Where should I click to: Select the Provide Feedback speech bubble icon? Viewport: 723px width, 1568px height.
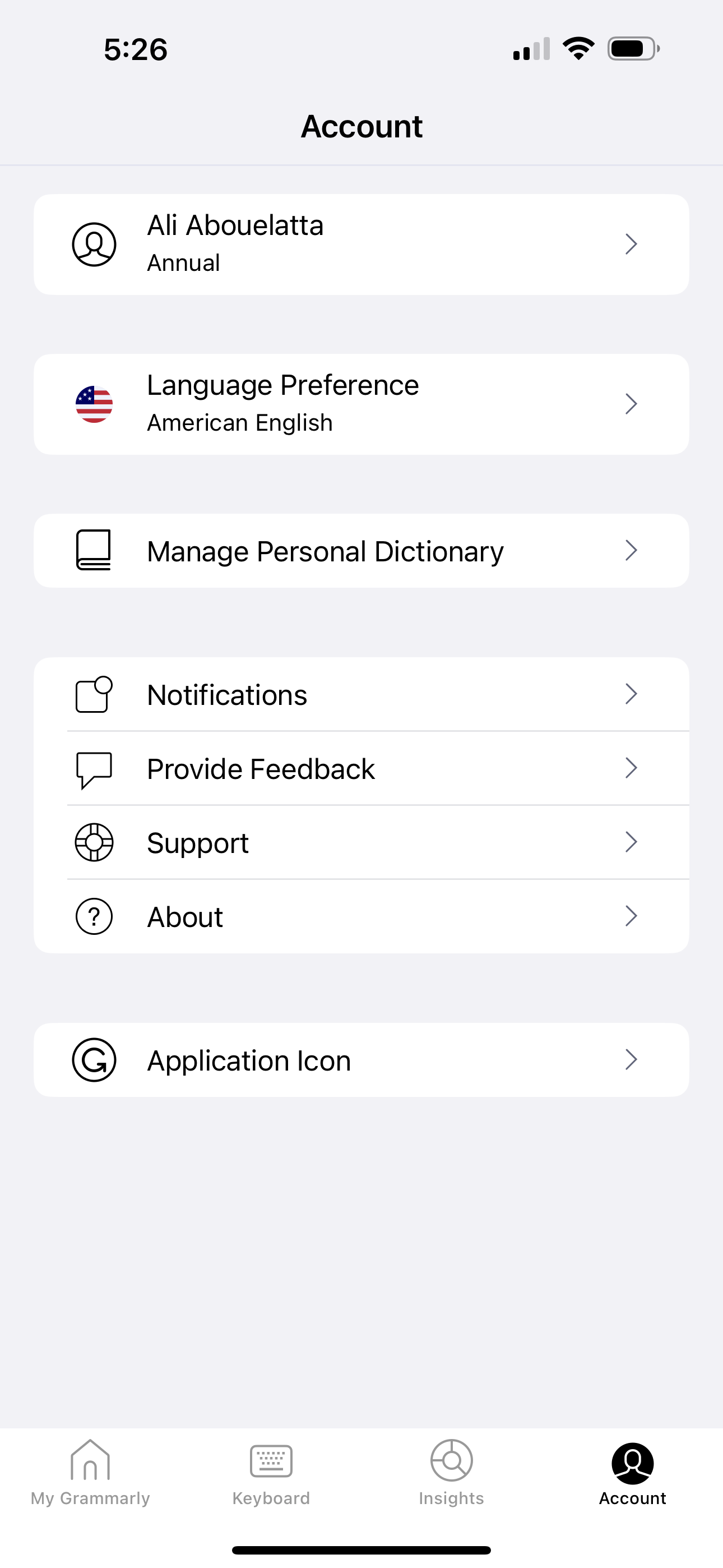pos(94,768)
